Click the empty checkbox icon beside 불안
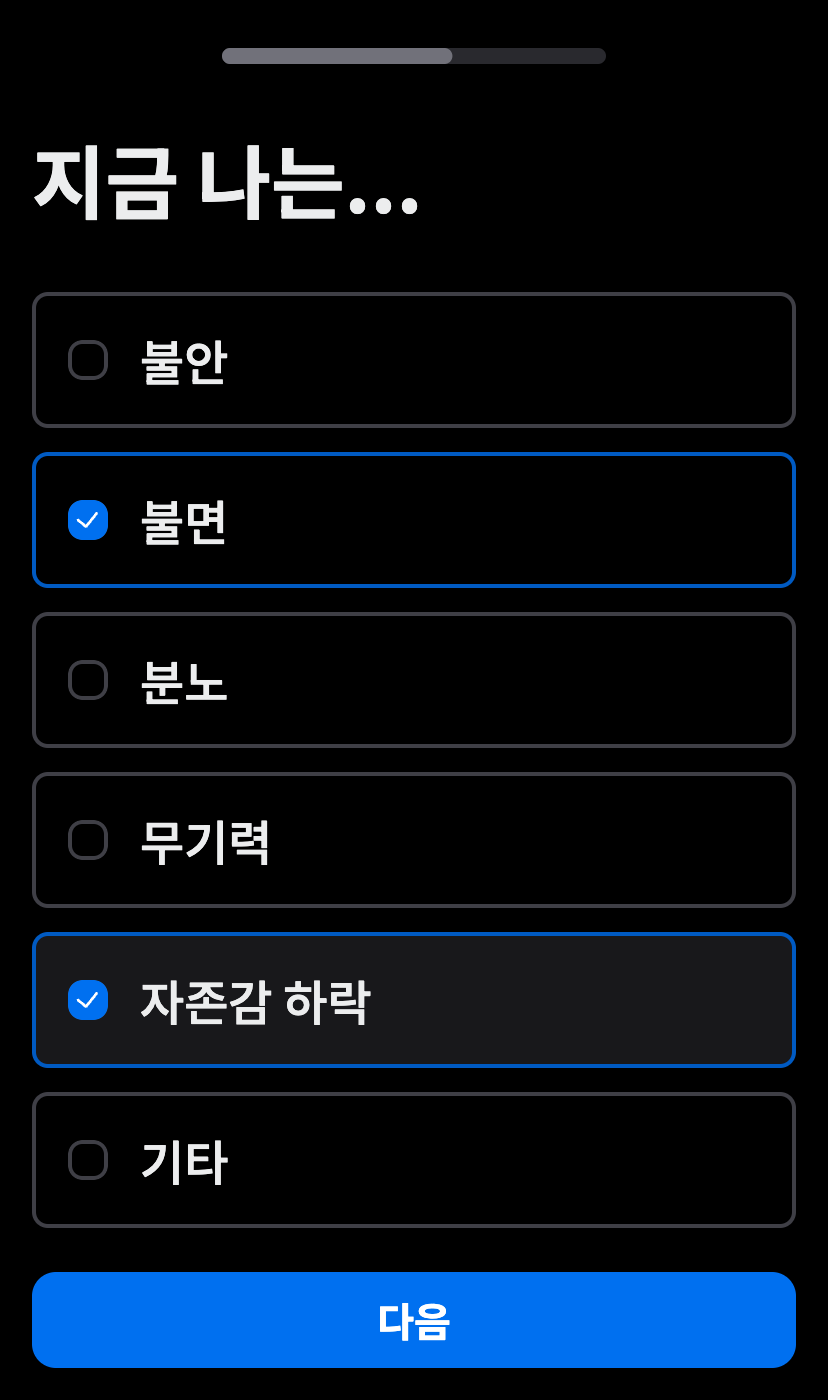Viewport: 828px width, 1400px height. (x=88, y=360)
